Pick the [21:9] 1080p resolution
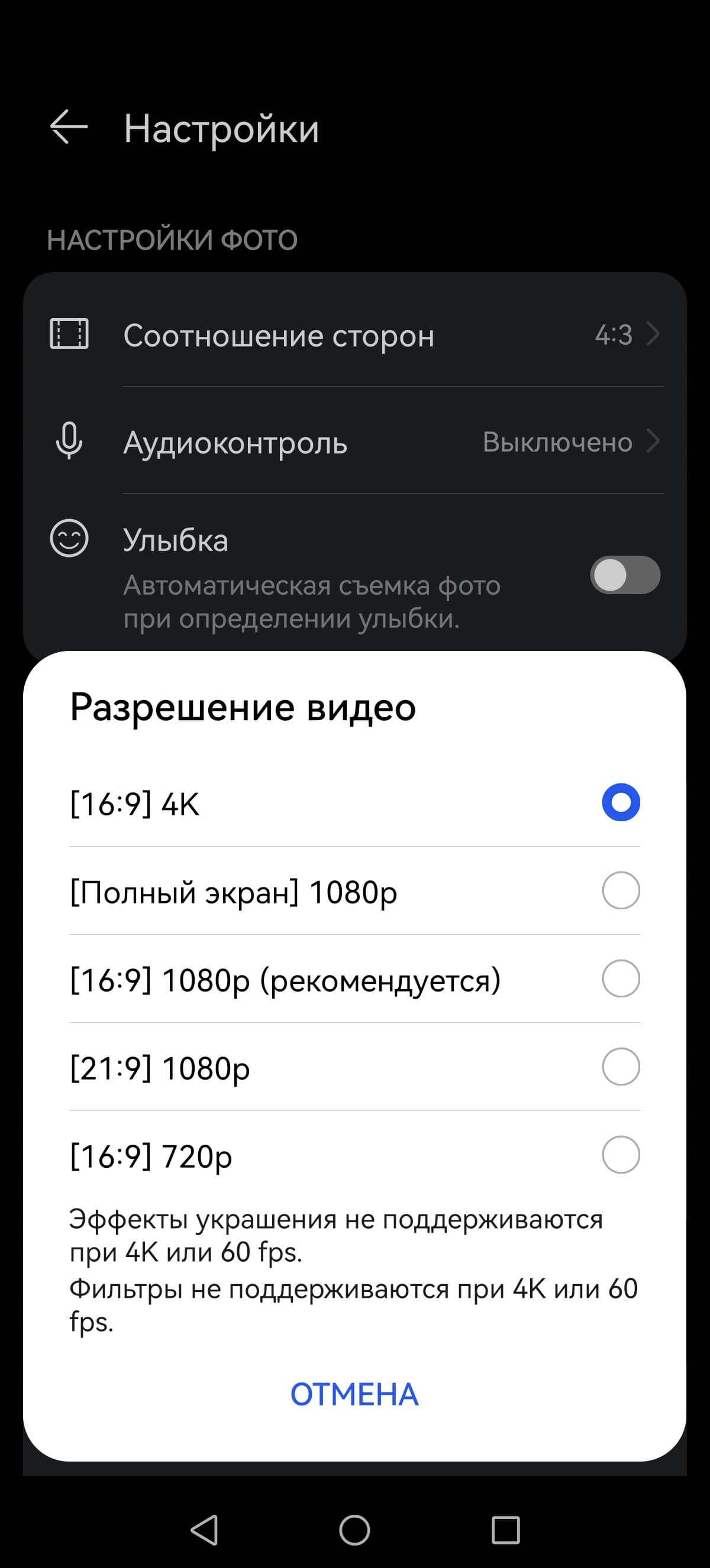Image resolution: width=710 pixels, height=1568 pixels. pos(620,1067)
